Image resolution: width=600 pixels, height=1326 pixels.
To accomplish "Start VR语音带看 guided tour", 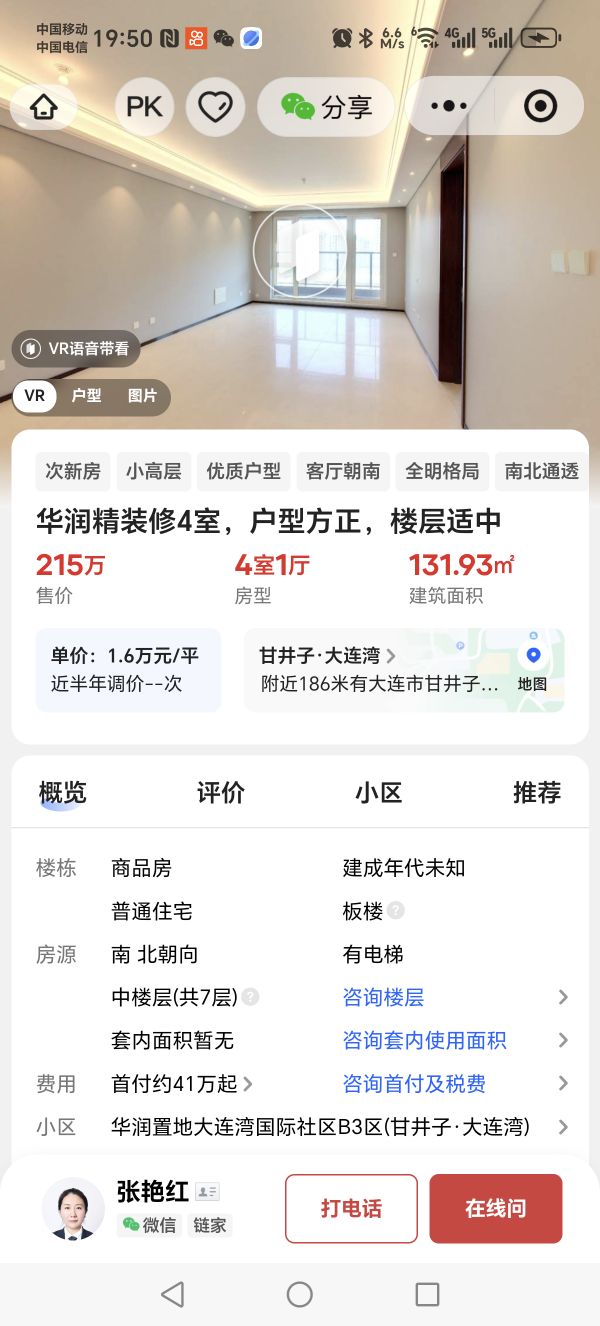I will (x=76, y=349).
